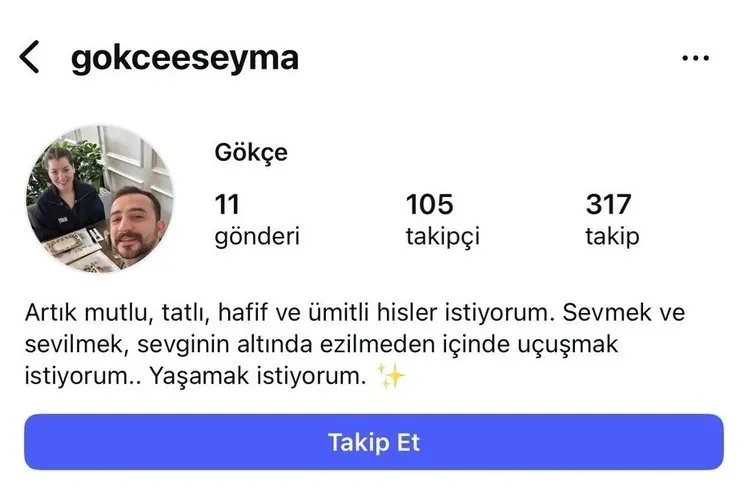The image size is (752, 497).
Task: Follow with the Takip Et button
Action: coord(374,442)
